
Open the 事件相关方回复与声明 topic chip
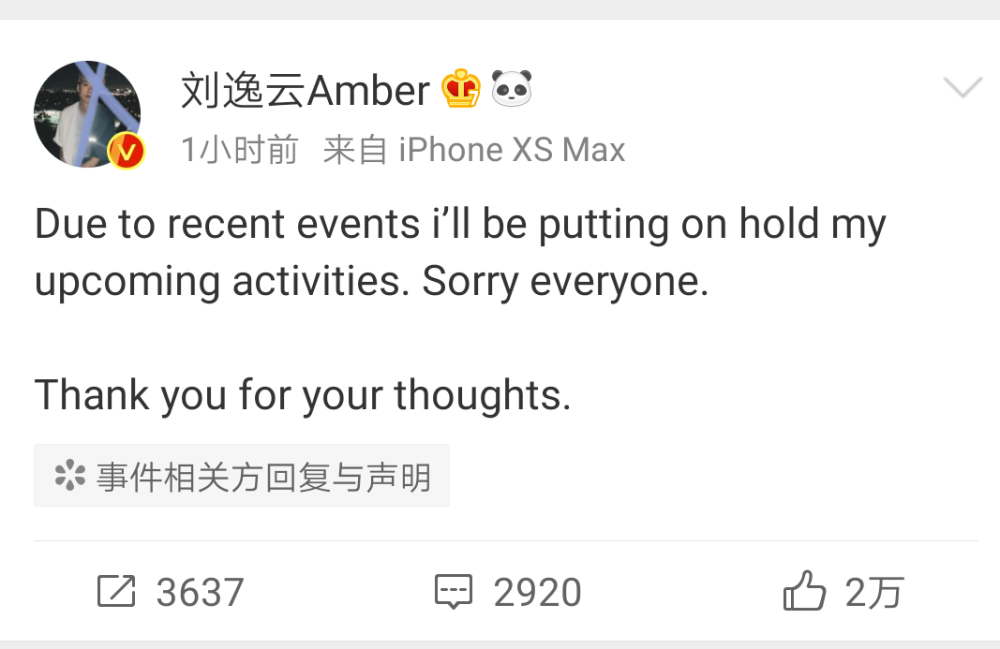tap(242, 476)
